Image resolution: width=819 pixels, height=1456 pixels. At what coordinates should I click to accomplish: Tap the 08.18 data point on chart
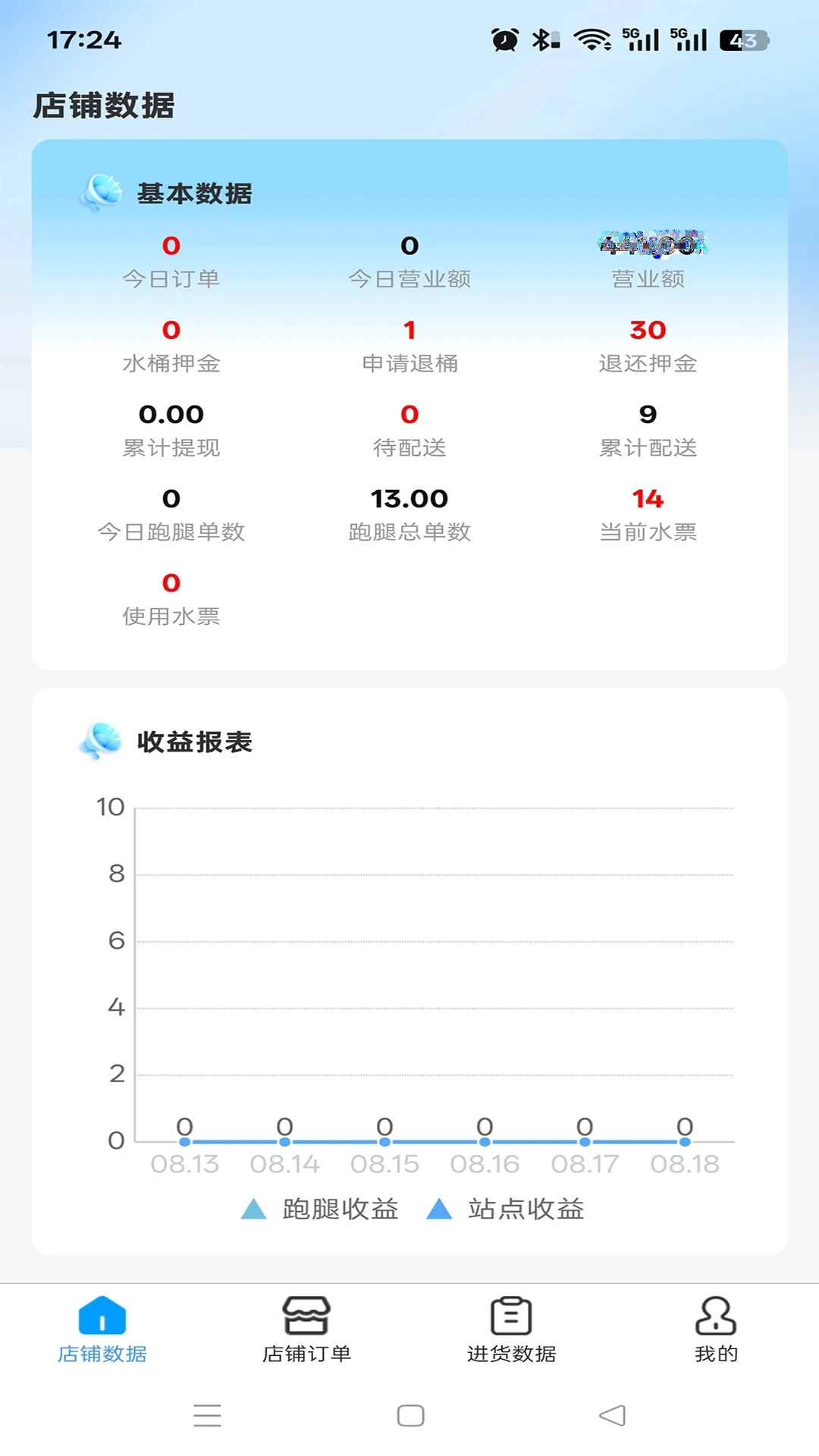click(x=685, y=1141)
